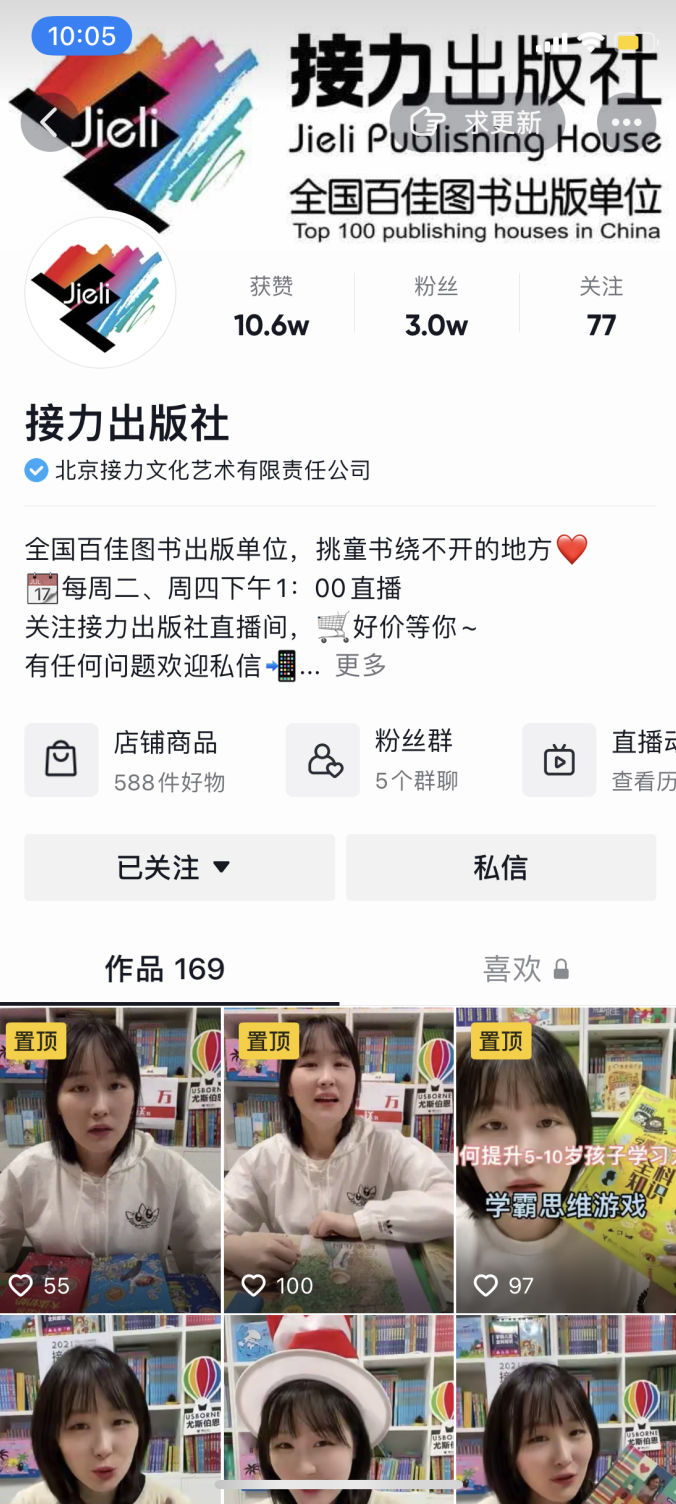Go back using the arrow icon
The width and height of the screenshot is (676, 1504).
click(48, 123)
